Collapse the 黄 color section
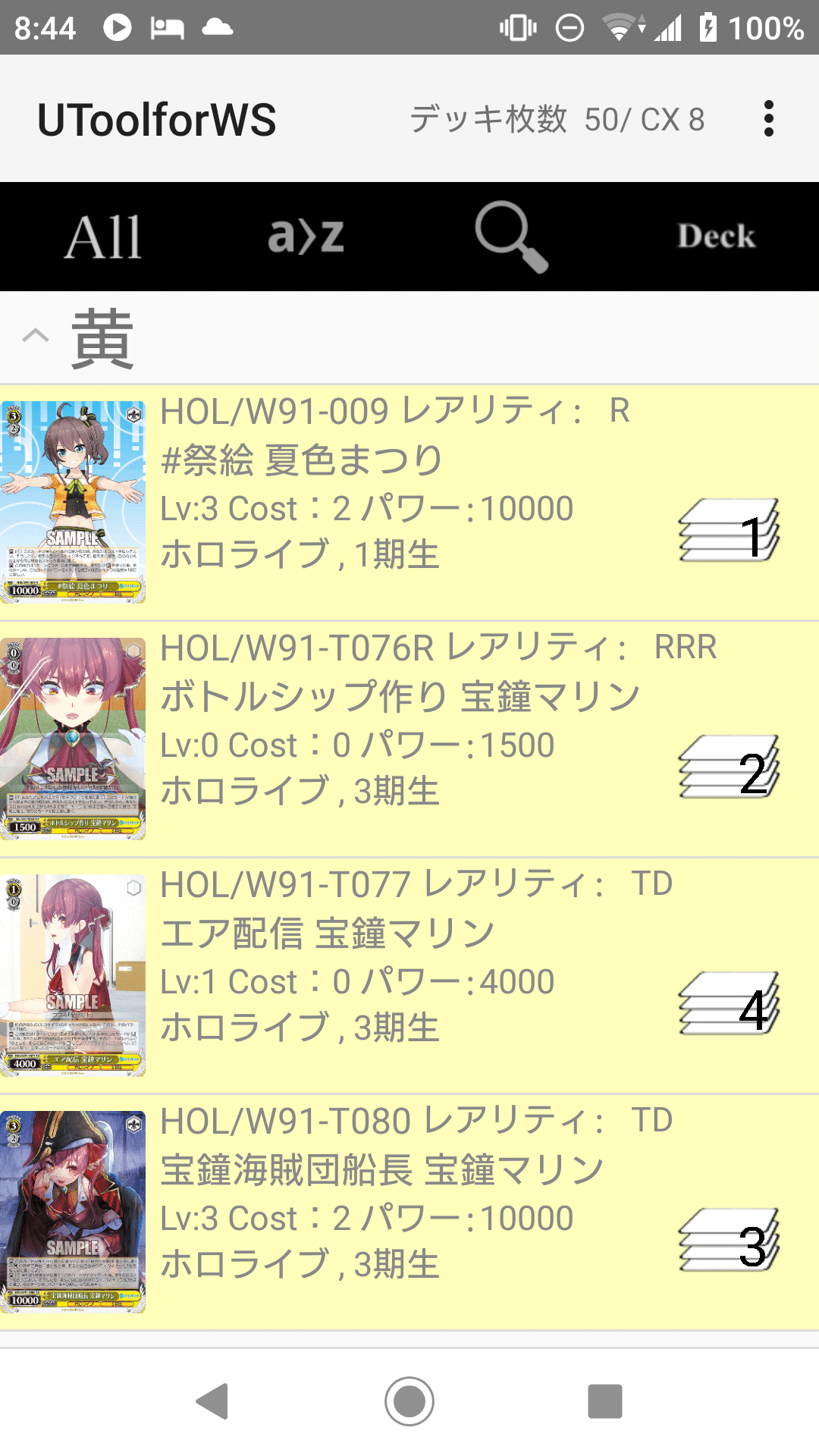The width and height of the screenshot is (819, 1456). (35, 337)
